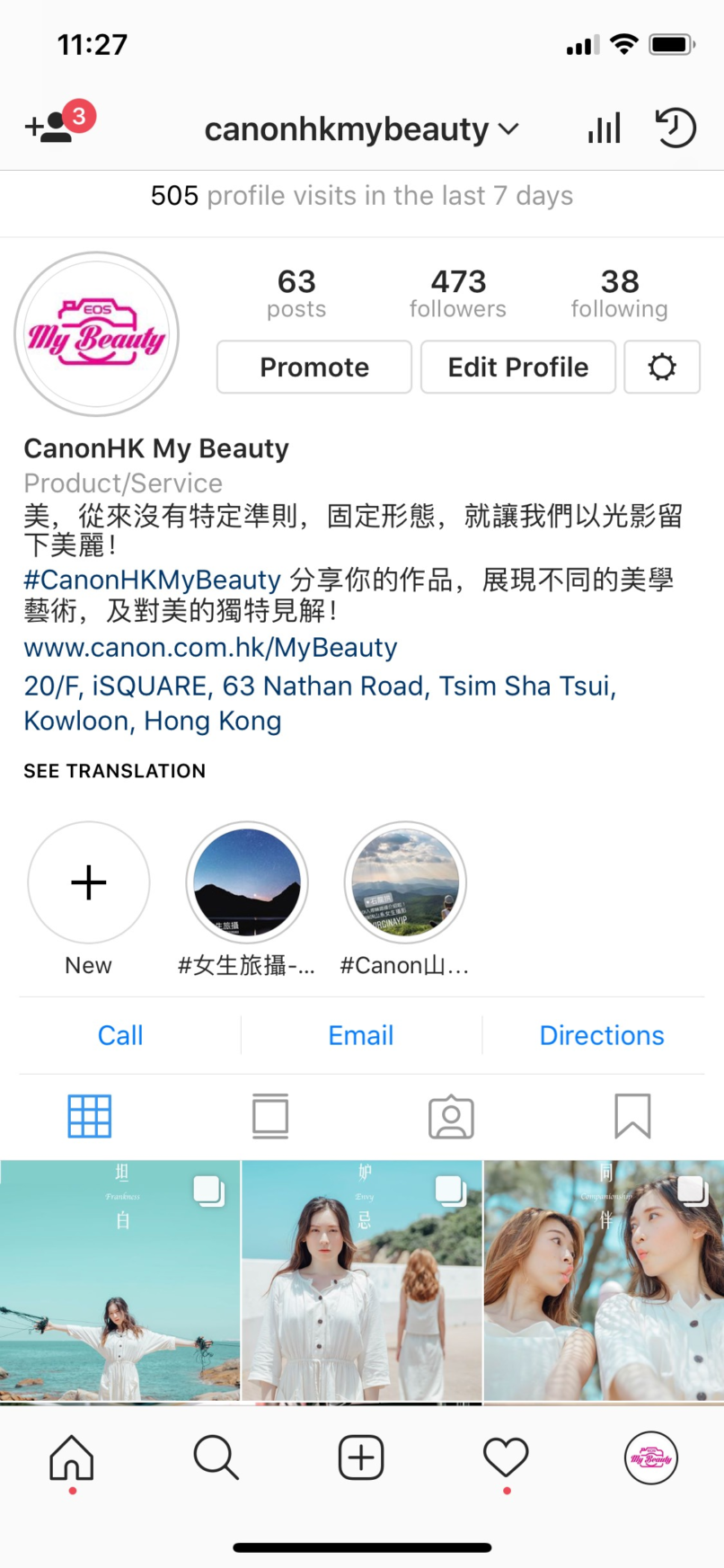
Task: Switch to the tagged photos tab
Action: click(451, 1116)
